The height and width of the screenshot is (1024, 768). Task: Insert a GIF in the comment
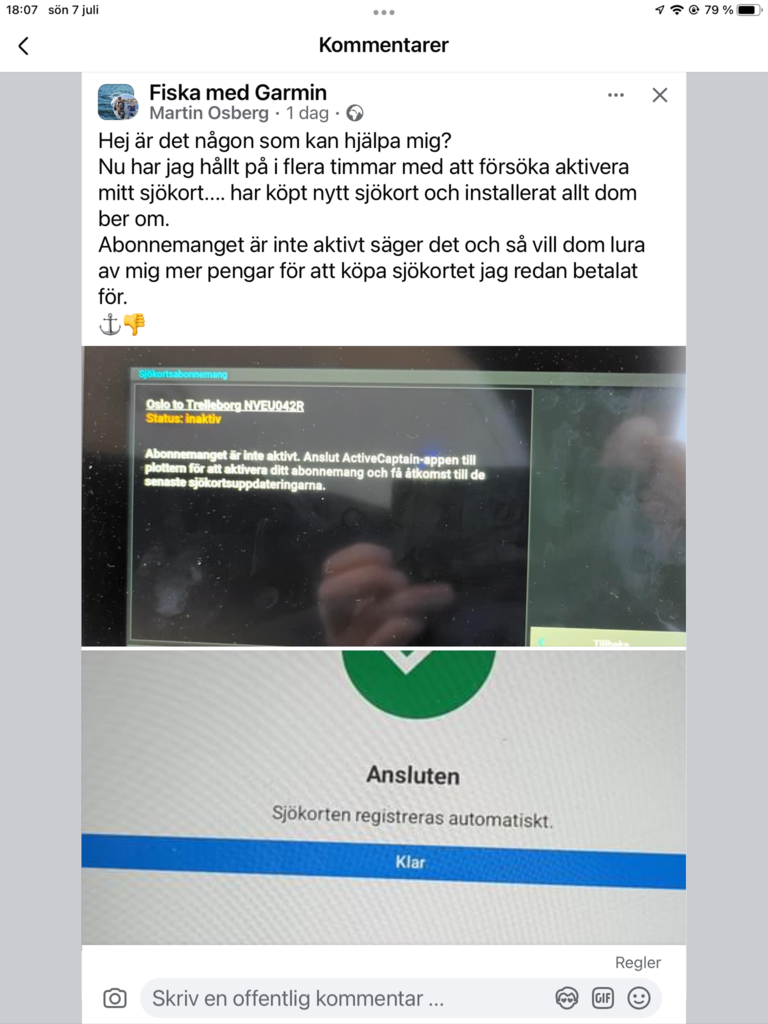602,998
